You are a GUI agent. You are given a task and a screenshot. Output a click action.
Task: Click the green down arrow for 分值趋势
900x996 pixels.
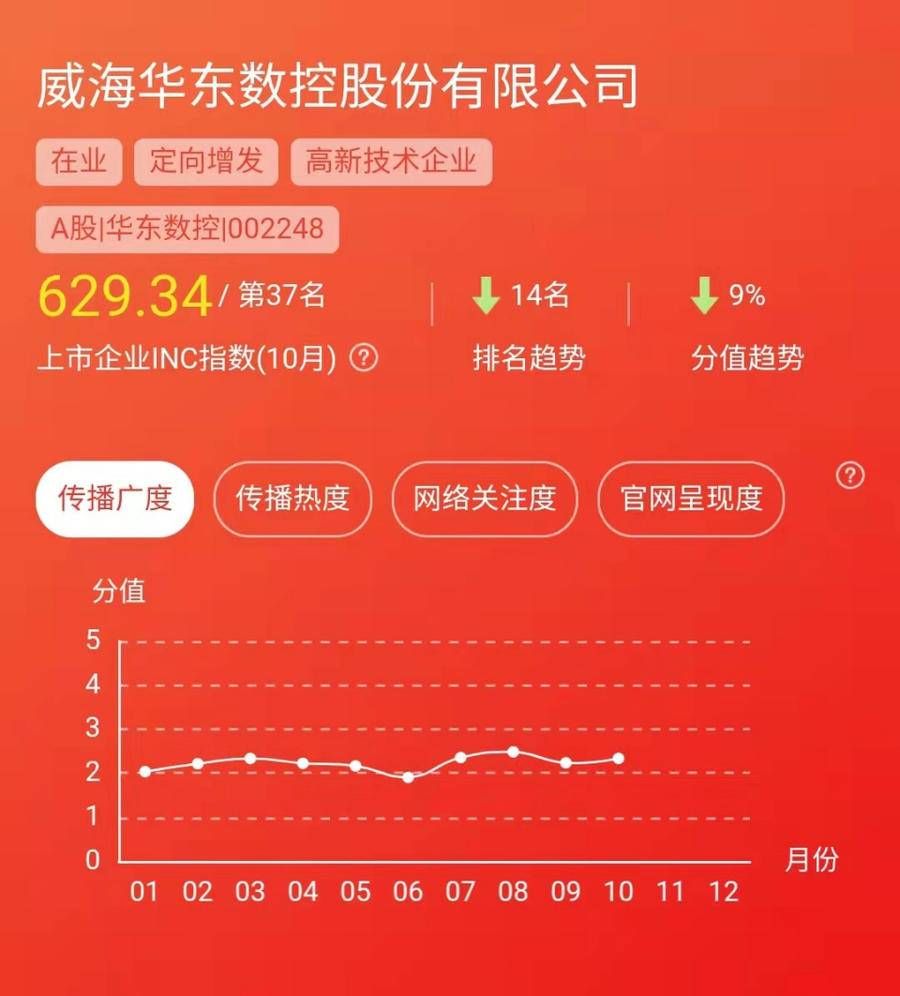pos(704,294)
